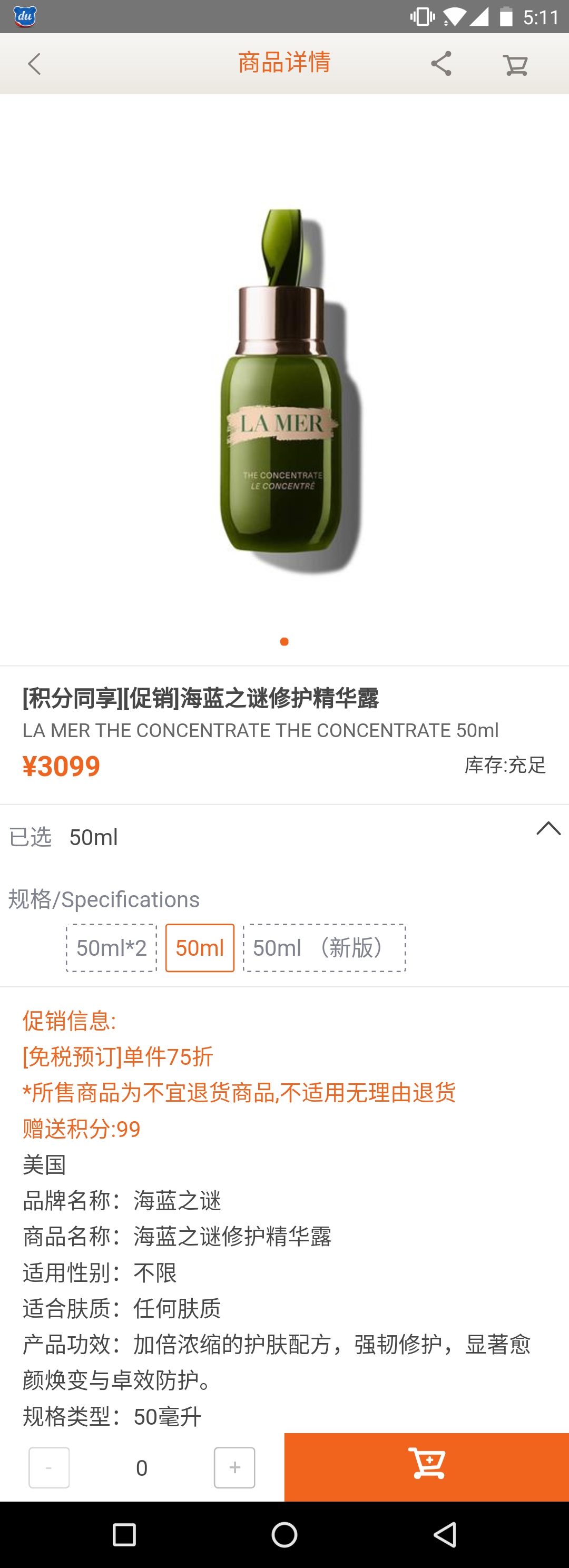
Task: Open the share icon in title bar
Action: coord(440,63)
